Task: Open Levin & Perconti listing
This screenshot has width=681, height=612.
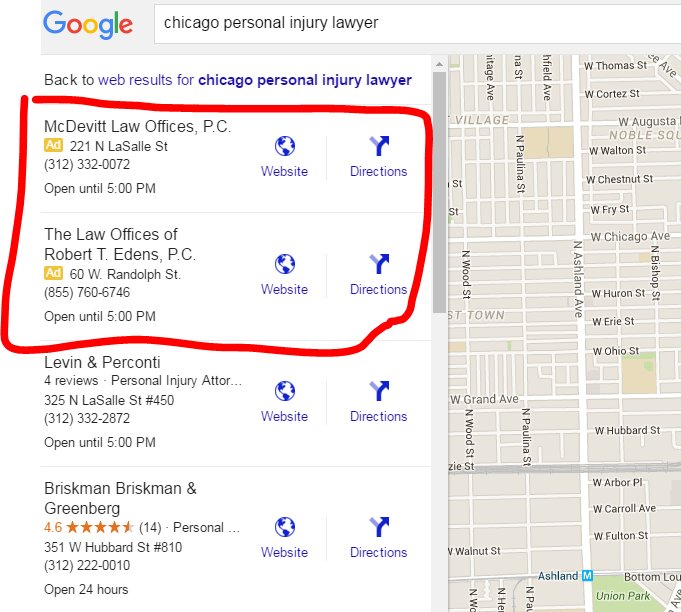Action: 102,362
